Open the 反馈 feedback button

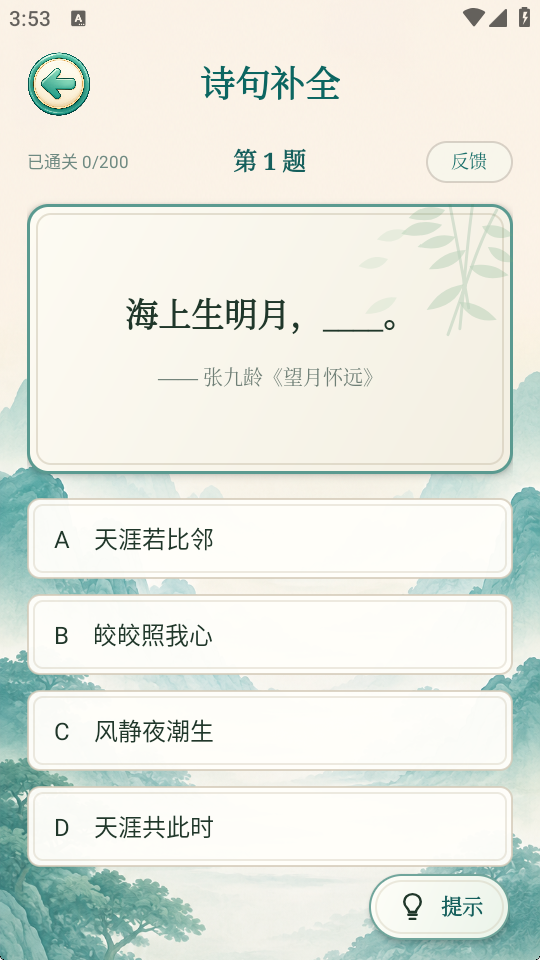[469, 162]
